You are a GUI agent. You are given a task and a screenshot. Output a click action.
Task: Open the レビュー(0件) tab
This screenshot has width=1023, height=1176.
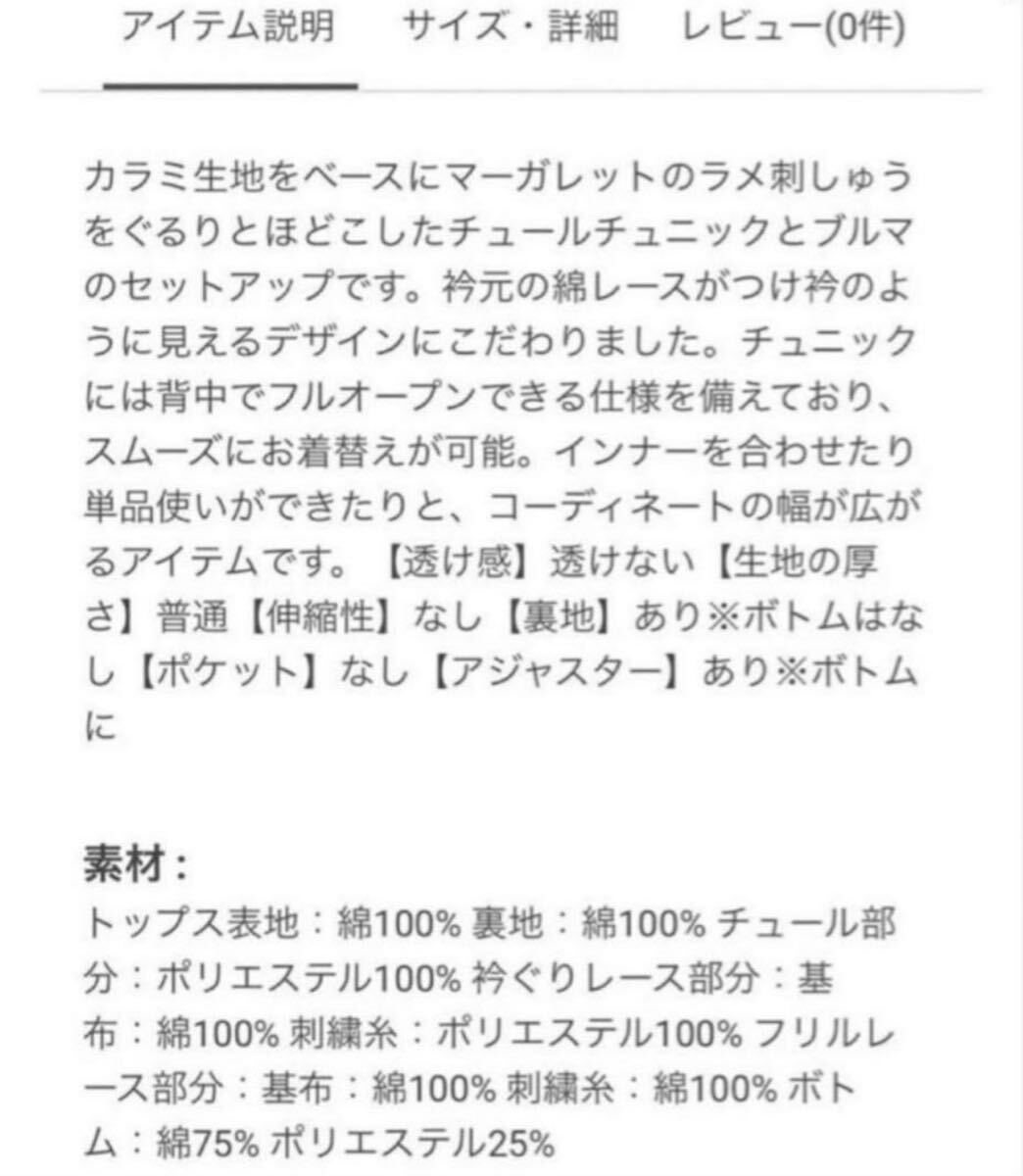pos(792,27)
